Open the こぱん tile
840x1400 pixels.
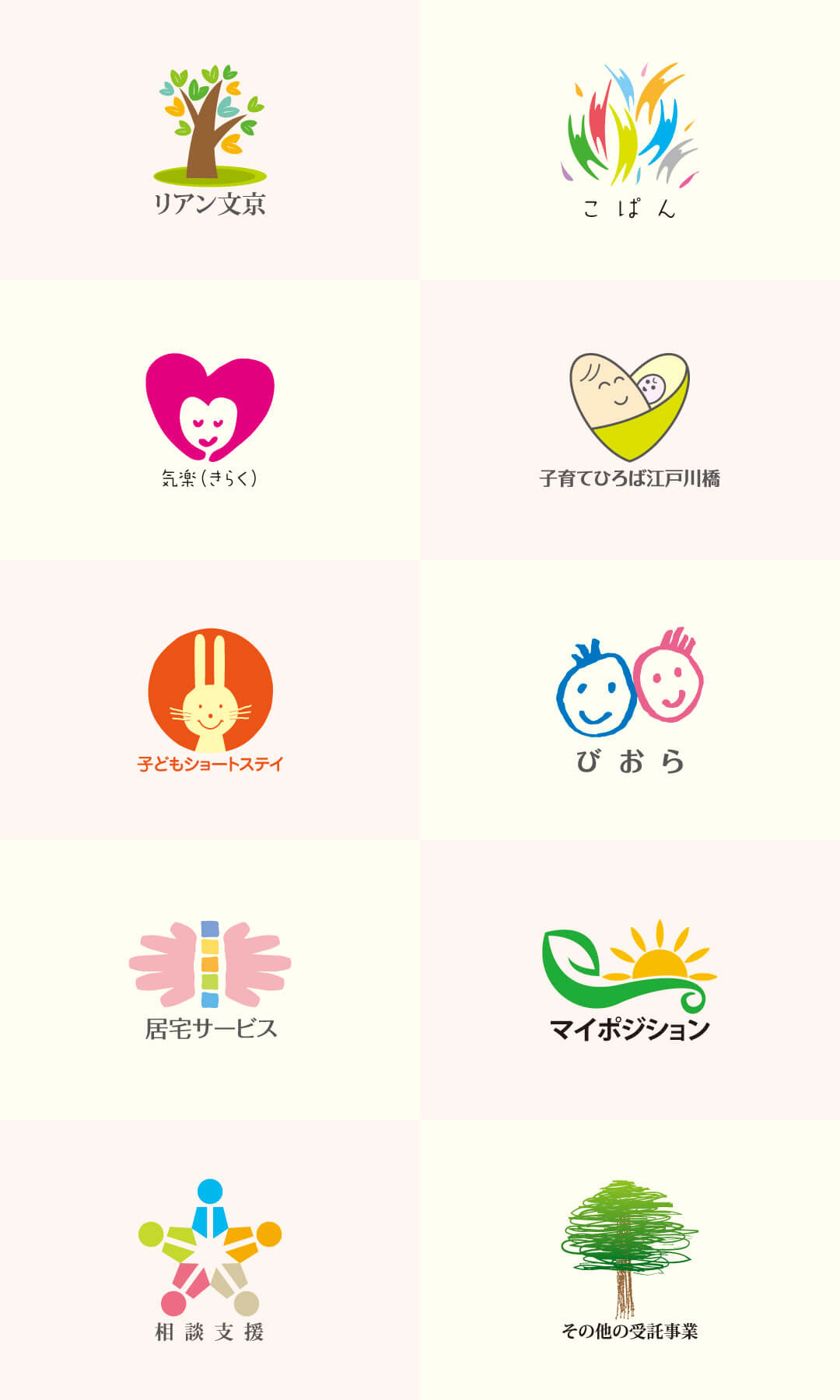click(x=630, y=140)
